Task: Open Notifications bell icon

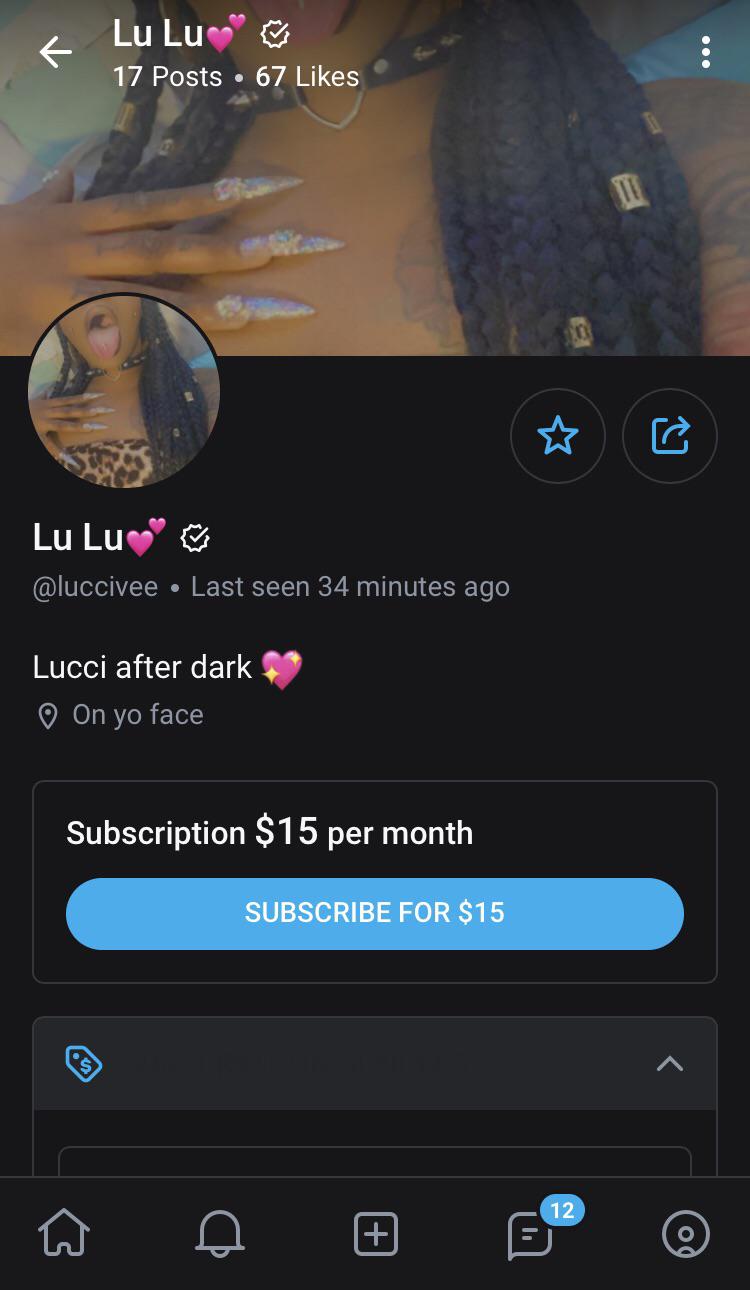Action: 219,1234
